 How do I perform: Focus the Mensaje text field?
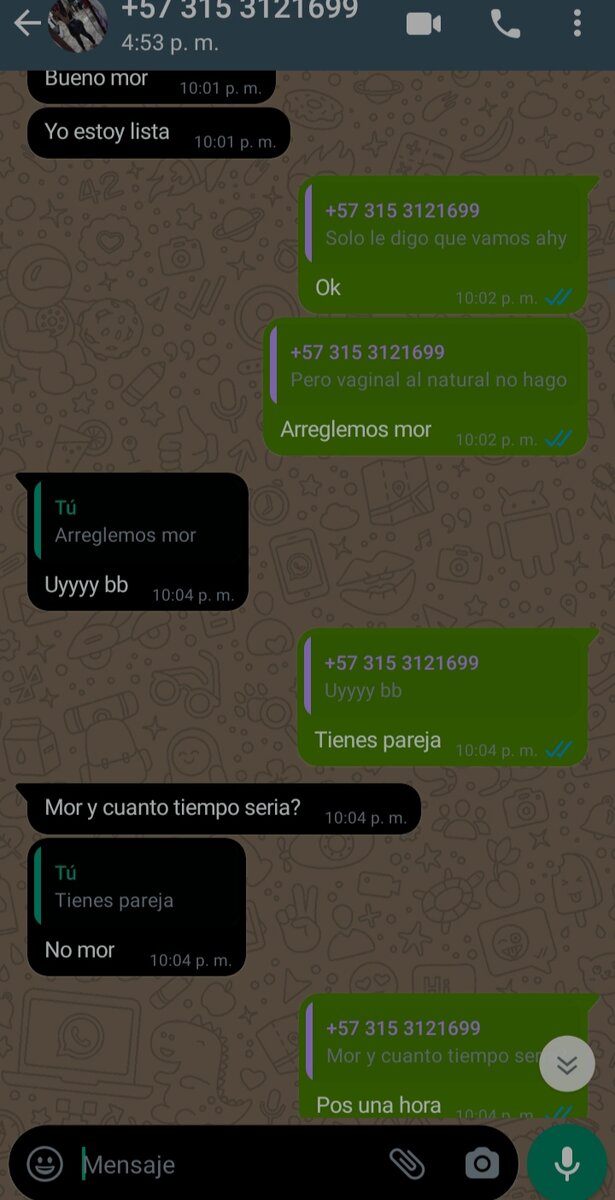(230, 1164)
